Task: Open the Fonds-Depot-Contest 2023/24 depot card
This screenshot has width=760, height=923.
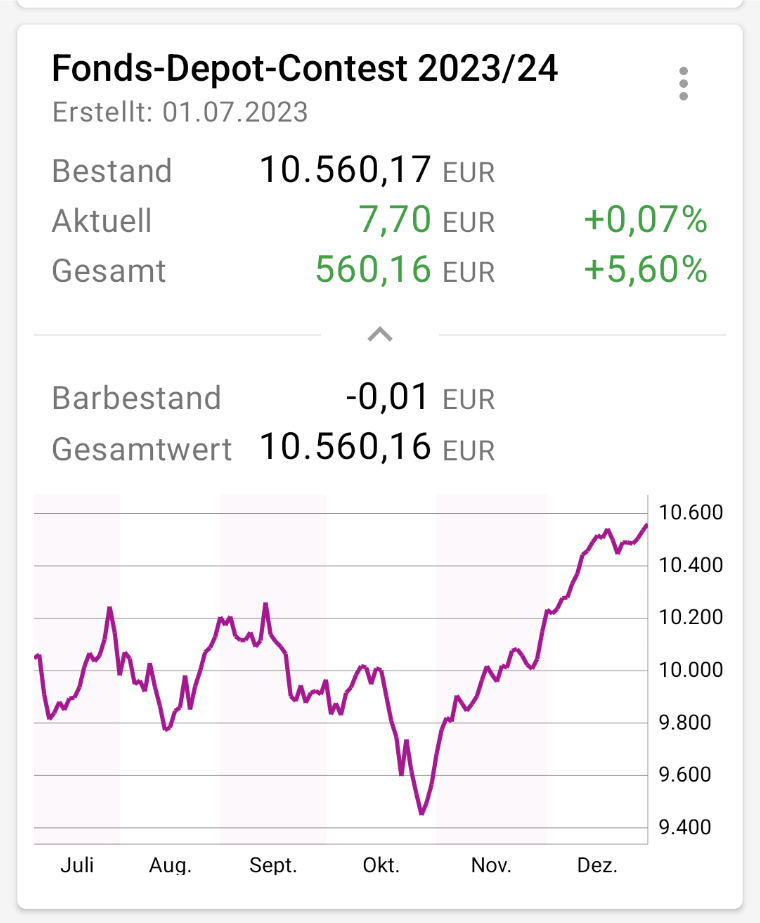Action: 305,70
